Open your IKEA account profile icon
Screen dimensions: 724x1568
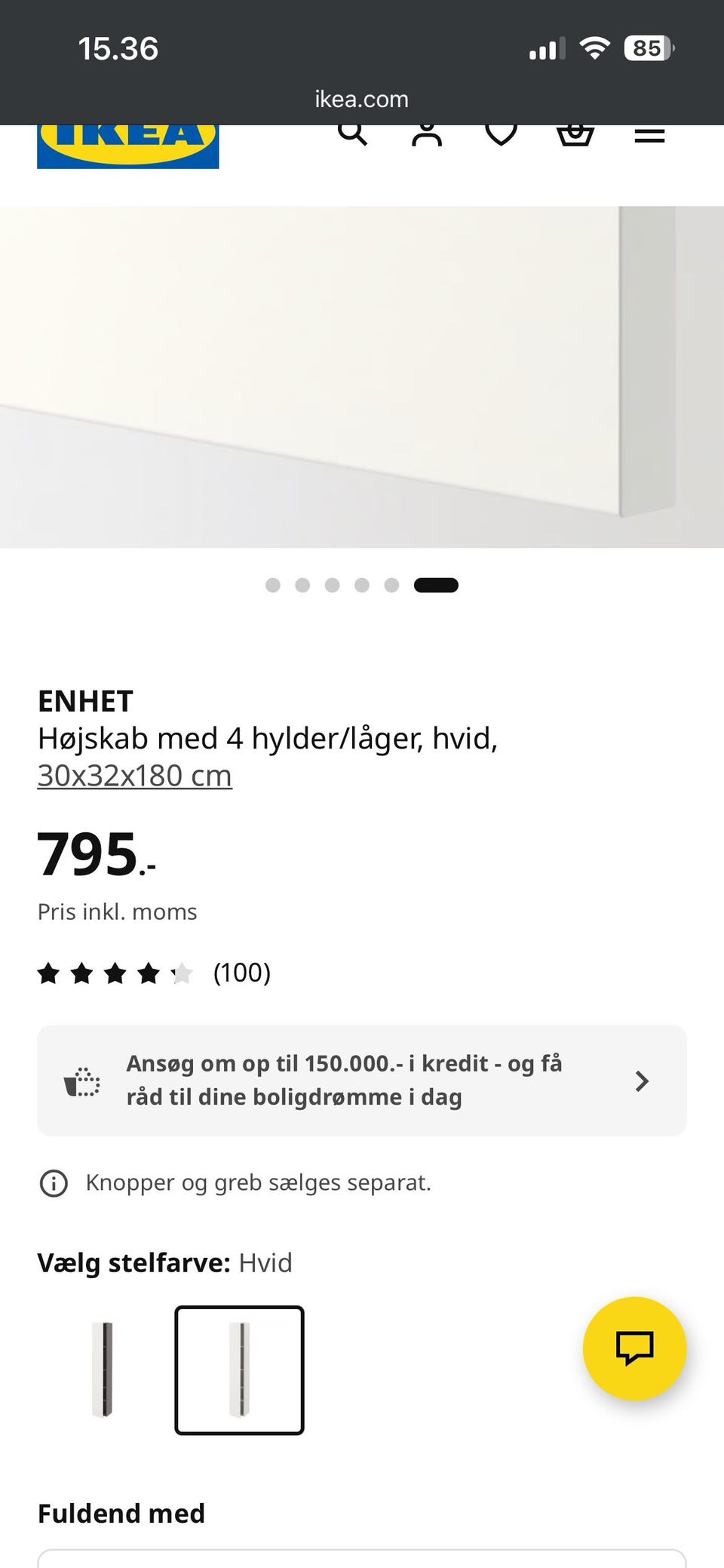coord(427,134)
